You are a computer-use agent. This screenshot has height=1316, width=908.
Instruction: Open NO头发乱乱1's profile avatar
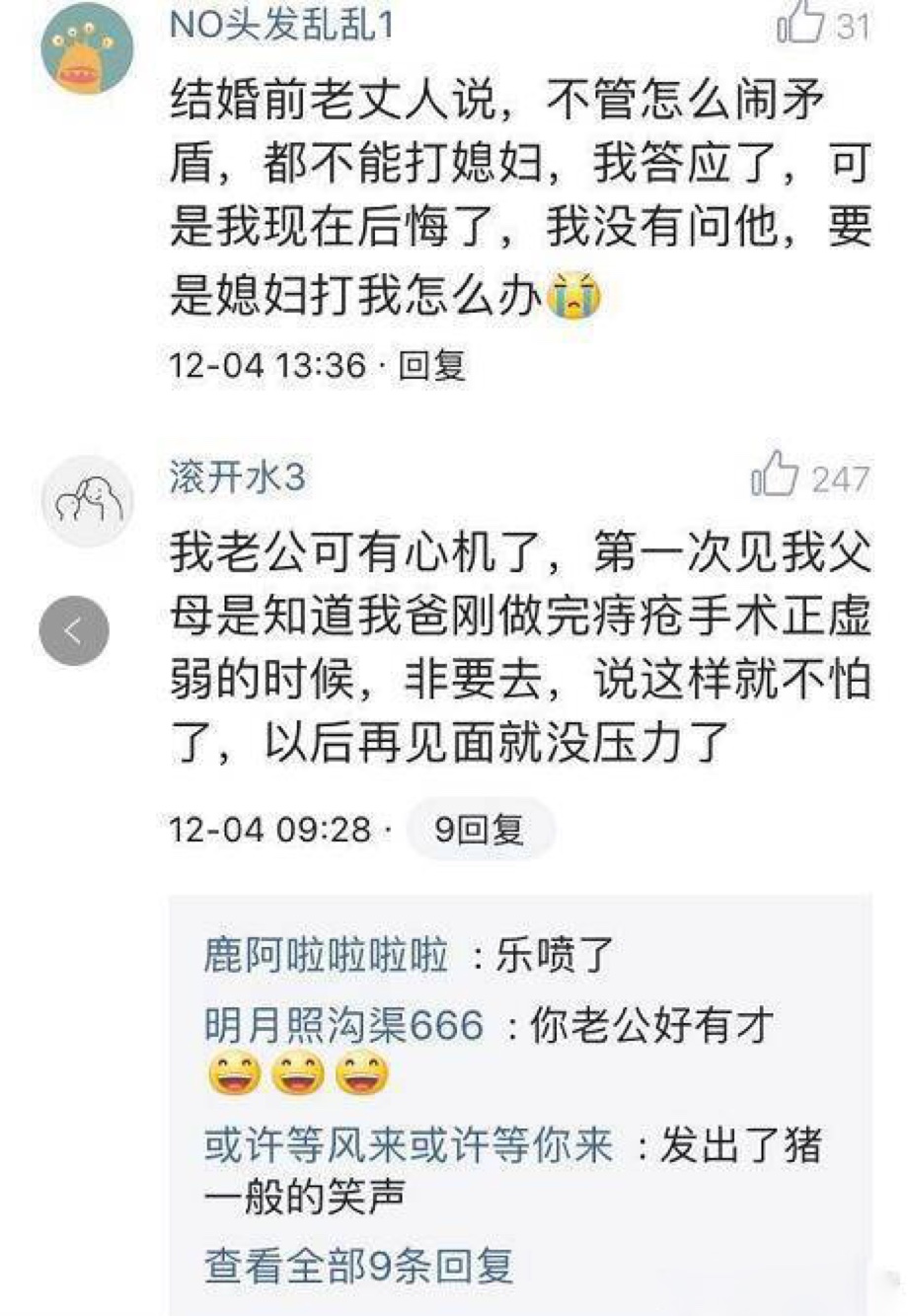coord(87,48)
